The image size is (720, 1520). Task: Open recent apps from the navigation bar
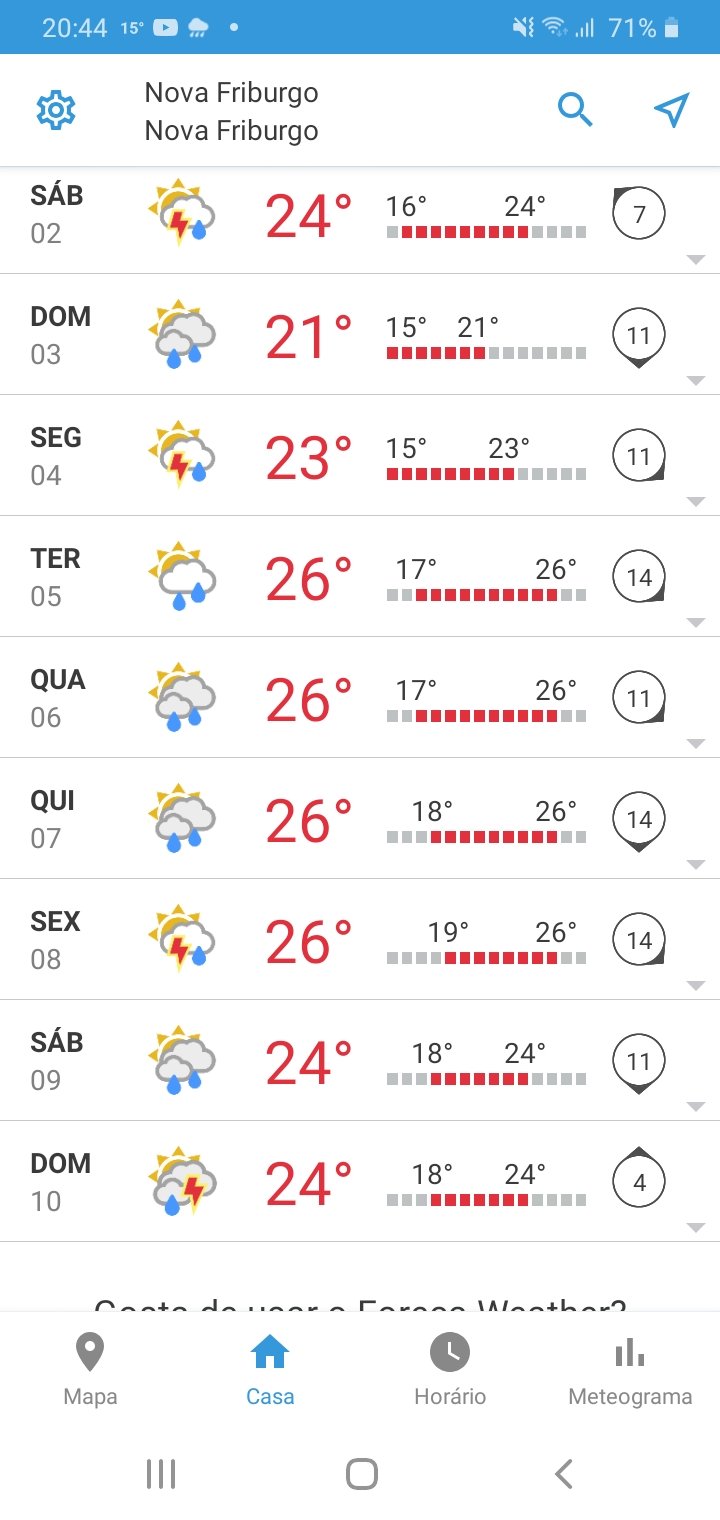point(160,1474)
